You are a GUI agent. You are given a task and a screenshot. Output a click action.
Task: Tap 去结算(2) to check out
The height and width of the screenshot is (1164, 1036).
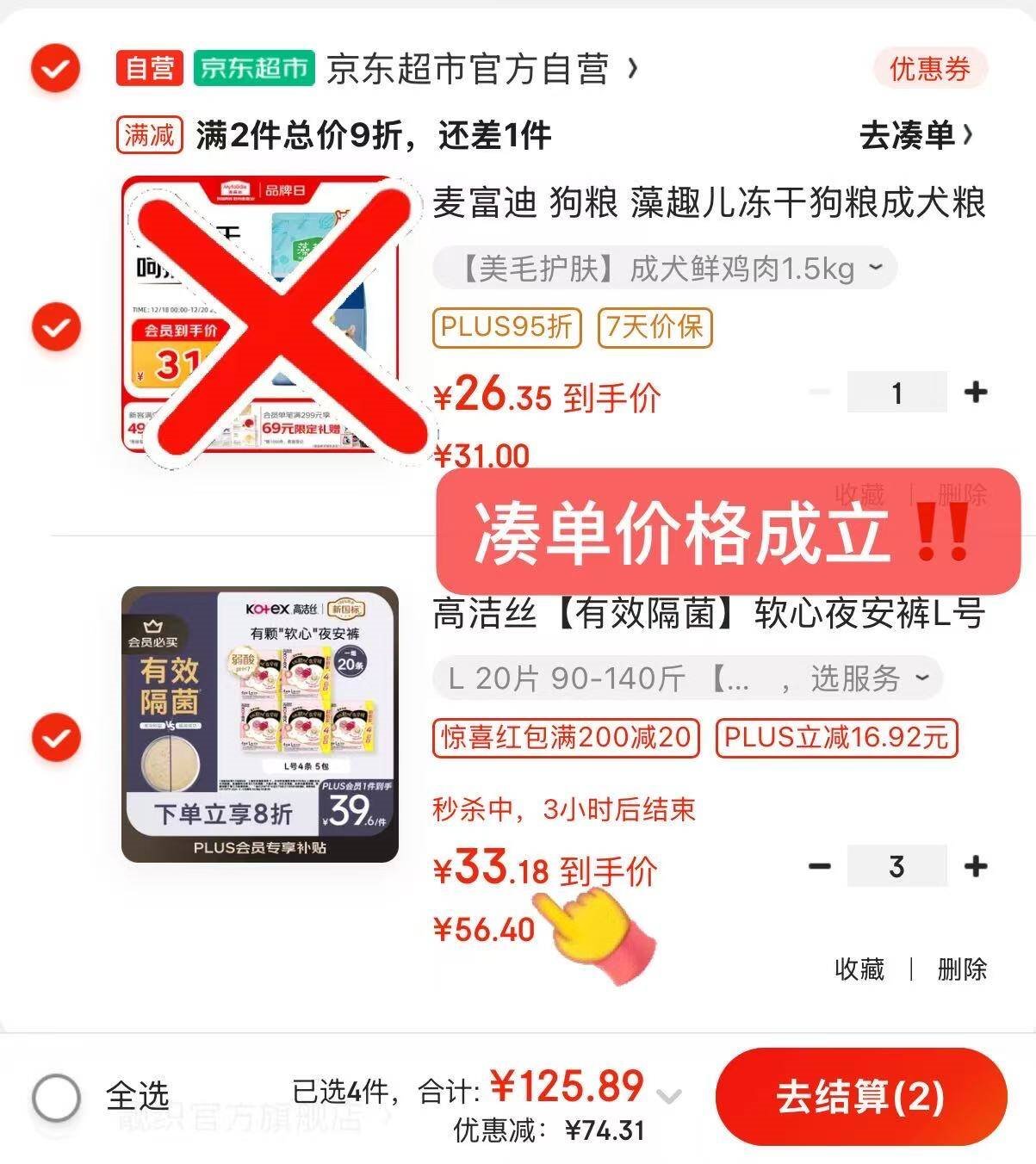860,1097
